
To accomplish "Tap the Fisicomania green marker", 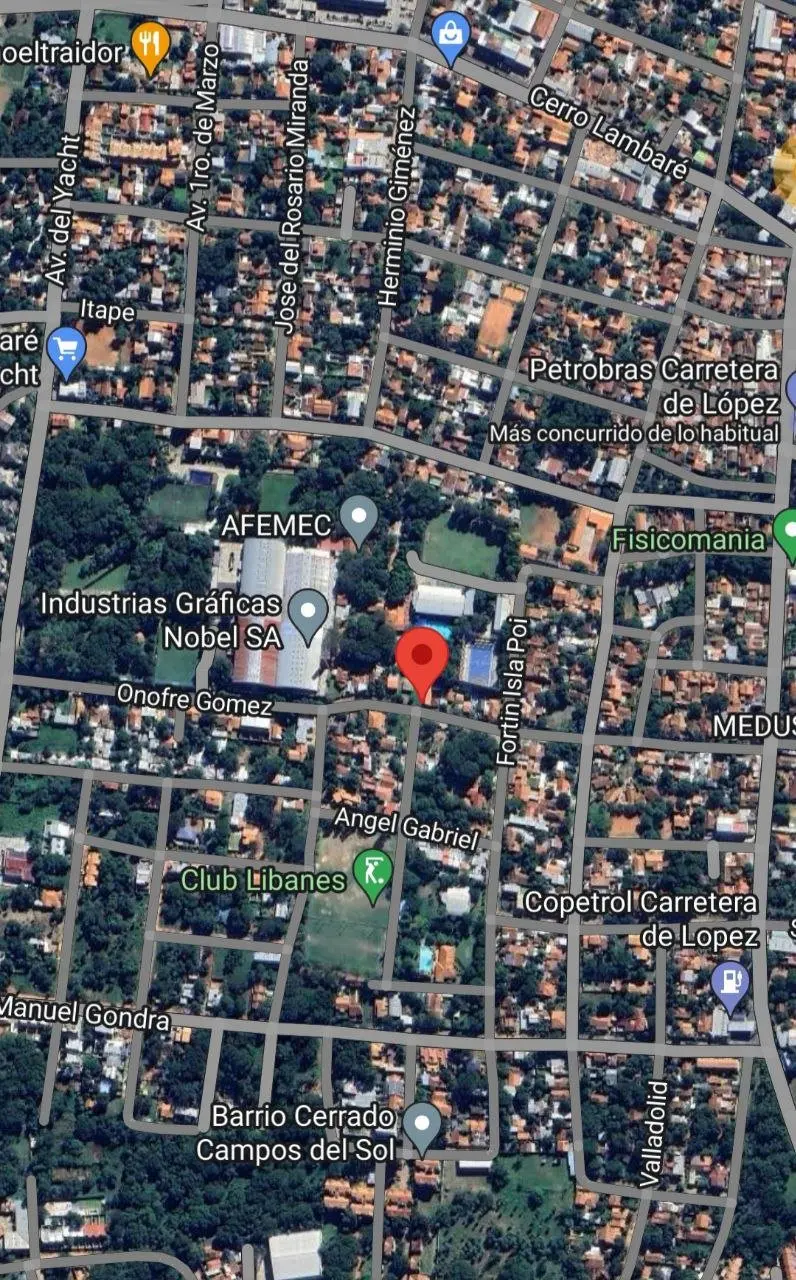I will pos(786,536).
